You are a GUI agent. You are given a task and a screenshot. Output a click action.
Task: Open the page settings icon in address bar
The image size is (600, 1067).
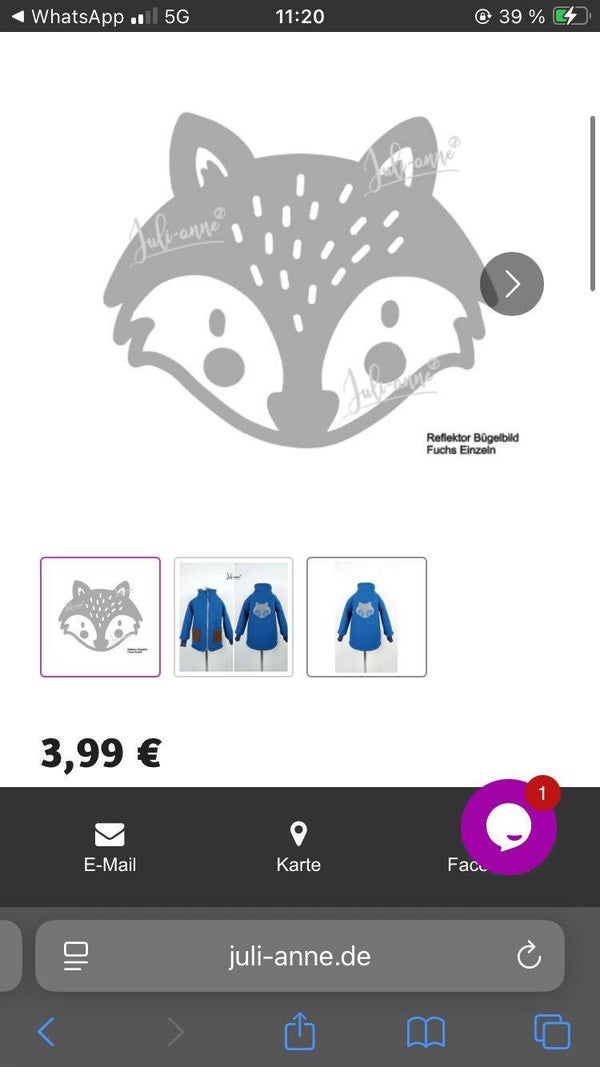76,956
